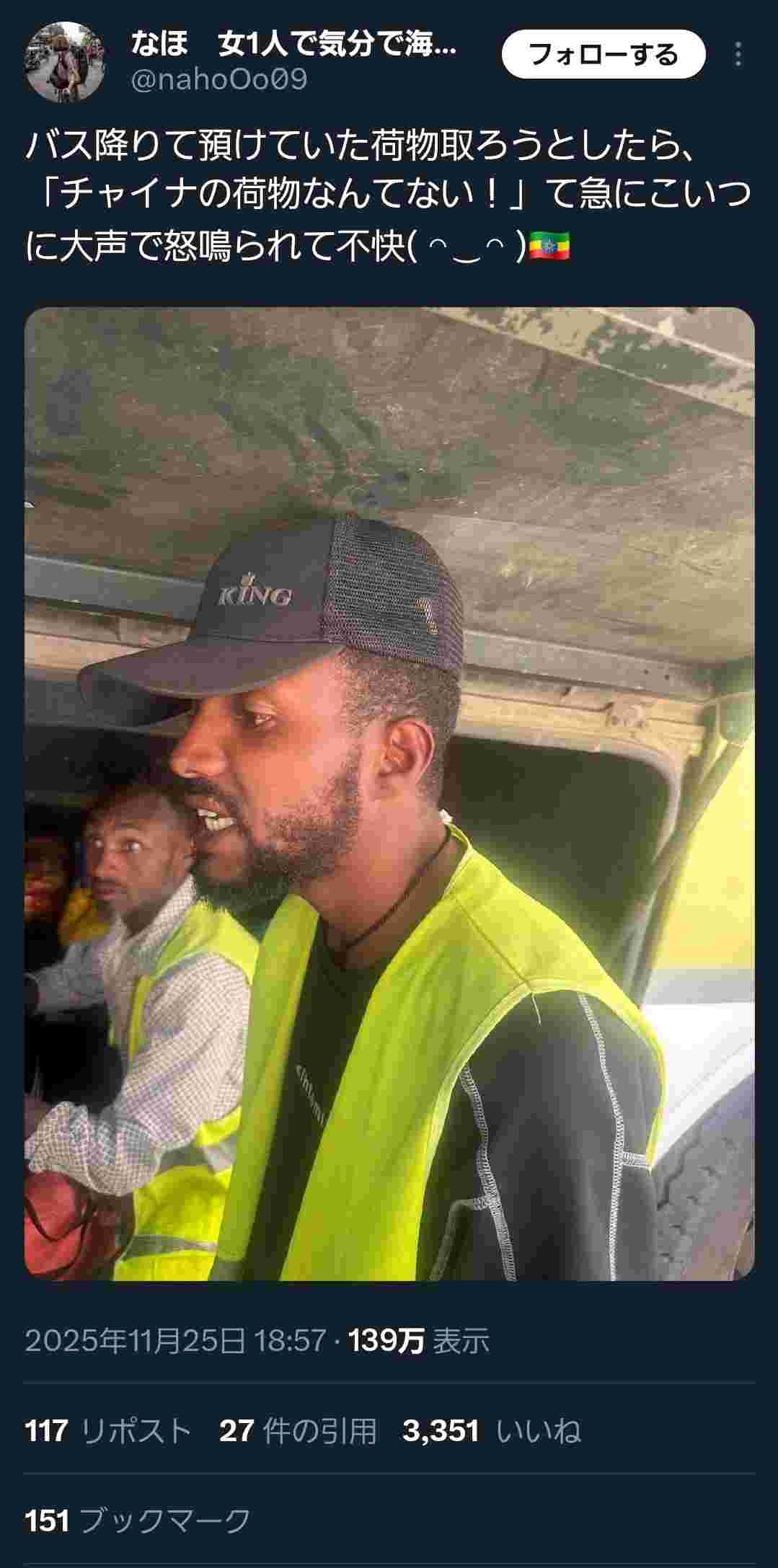Image resolution: width=778 pixels, height=1568 pixels.
Task: Open the 139万 表示 view count
Action: tap(419, 1340)
